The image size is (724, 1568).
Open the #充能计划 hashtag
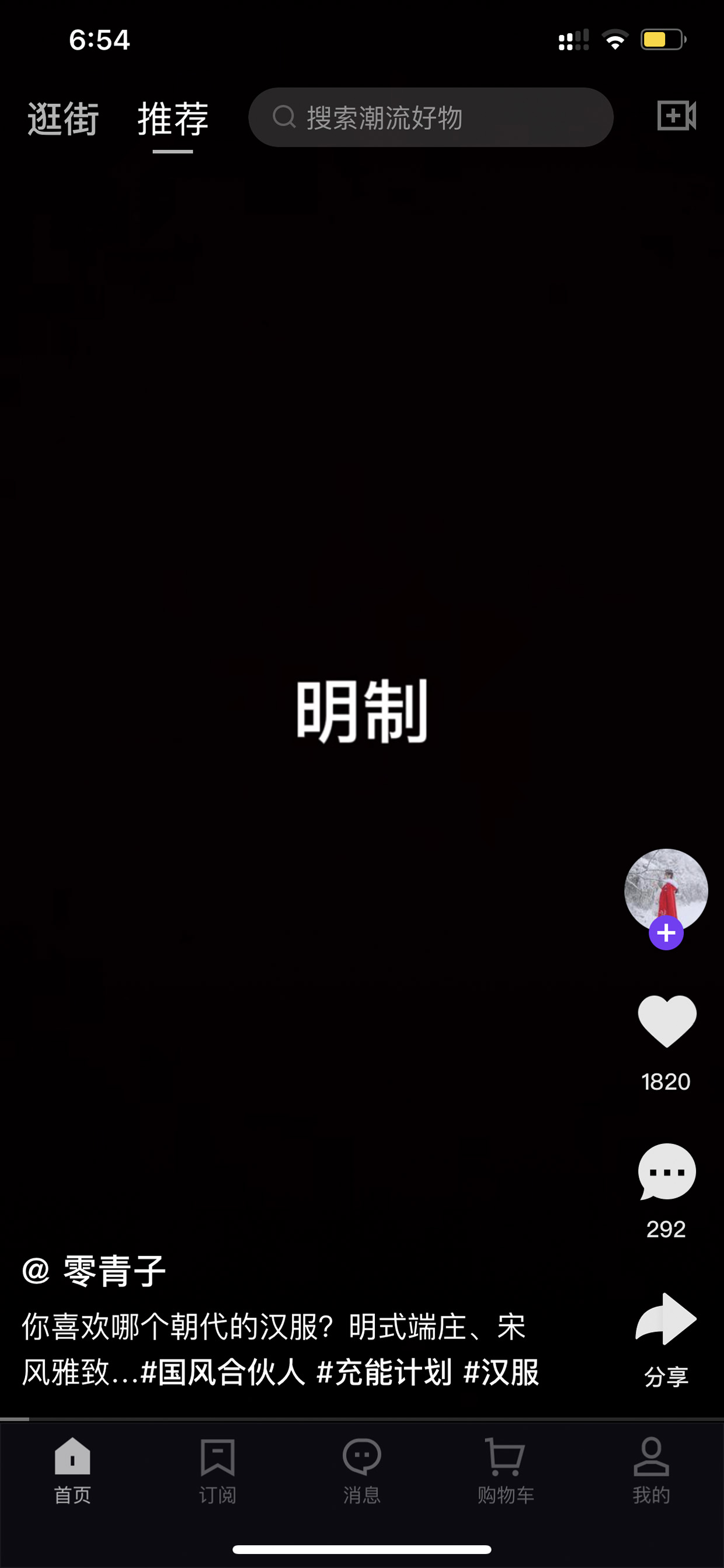(384, 1372)
